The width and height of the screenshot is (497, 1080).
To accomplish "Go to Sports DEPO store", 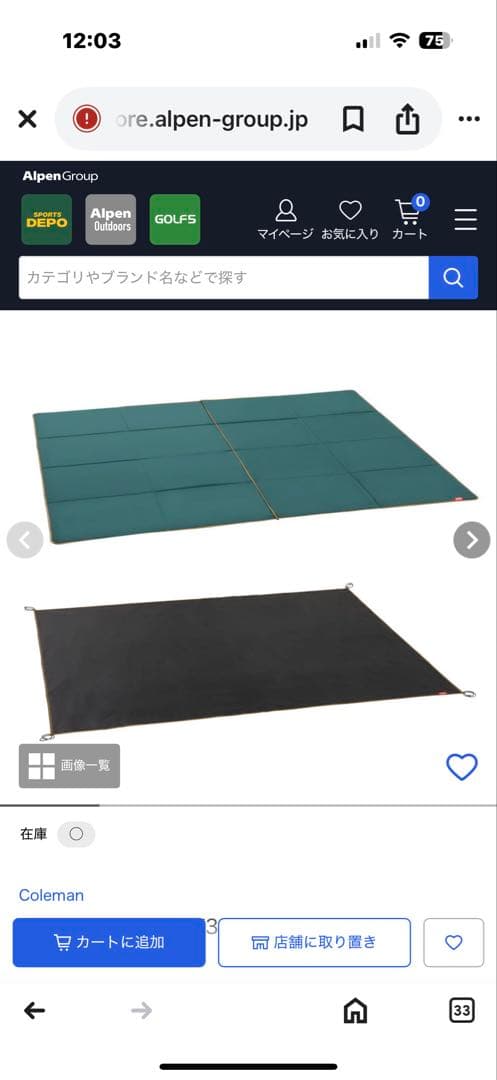I will pos(47,219).
